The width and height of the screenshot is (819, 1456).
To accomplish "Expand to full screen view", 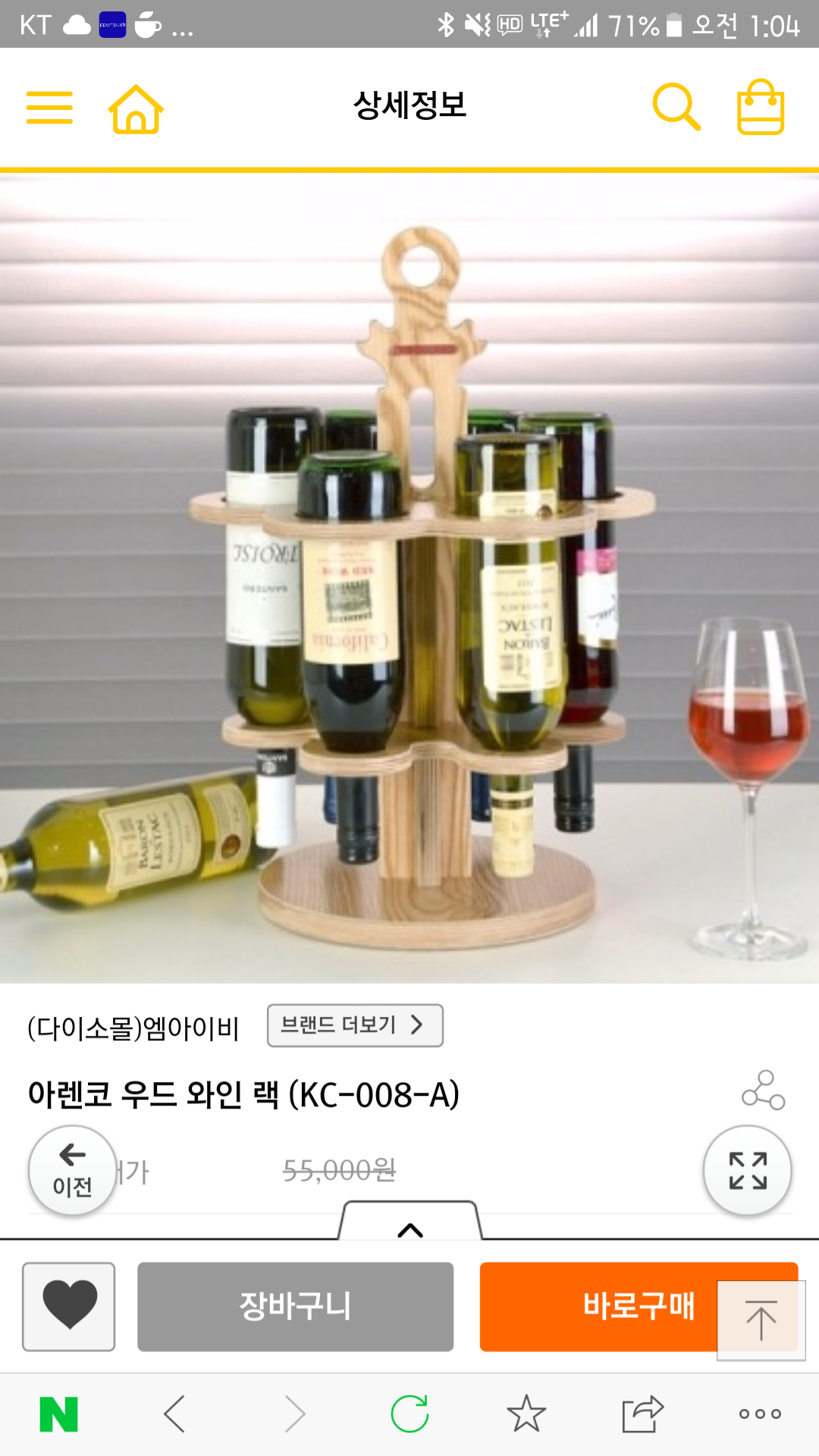I will 747,1171.
